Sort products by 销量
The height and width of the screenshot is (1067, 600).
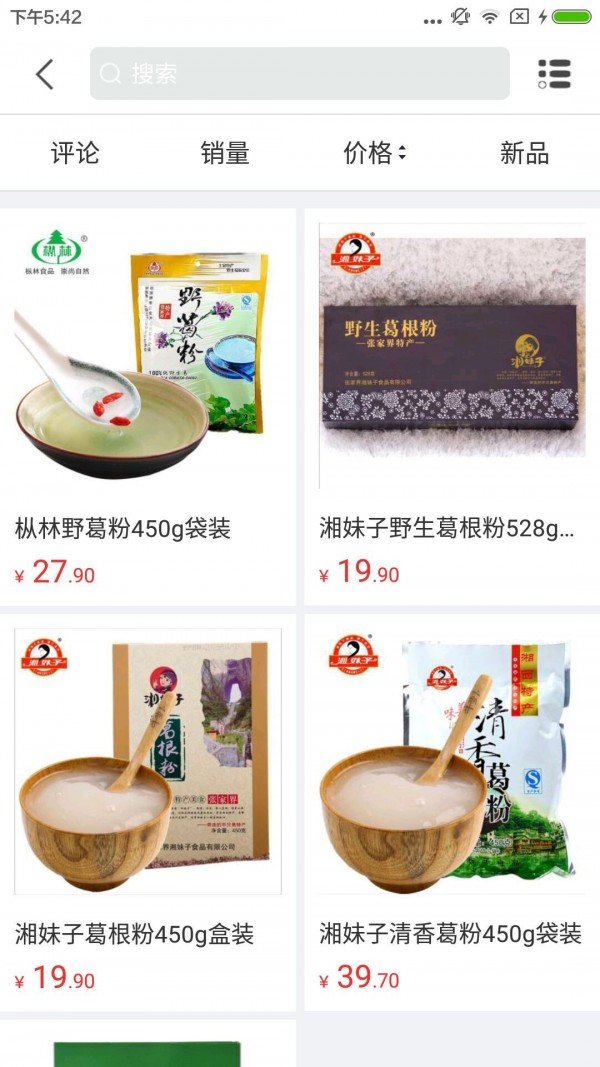225,153
